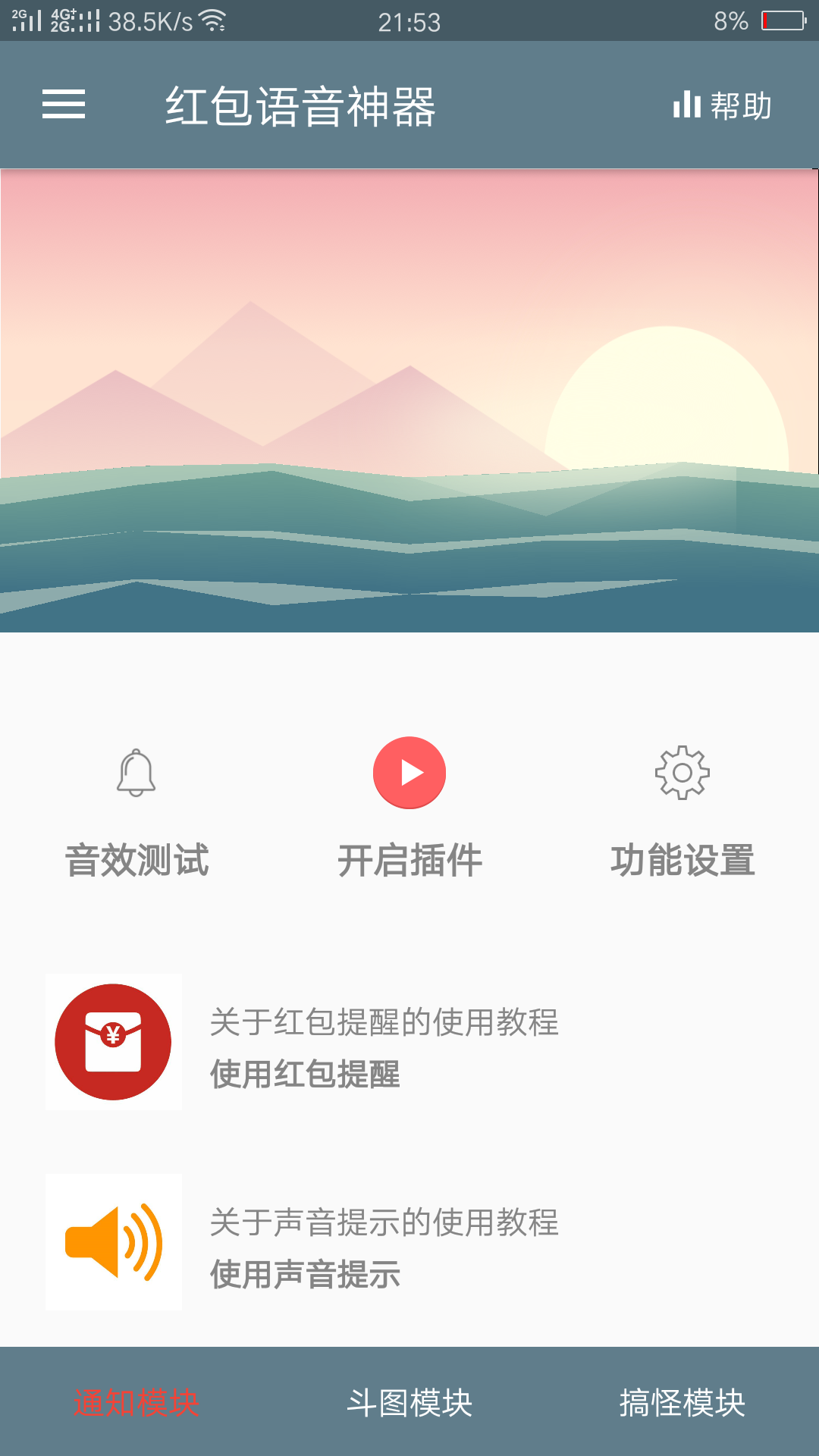819x1456 pixels.
Task: Open 功能设置 feature settings
Action: 682,813
